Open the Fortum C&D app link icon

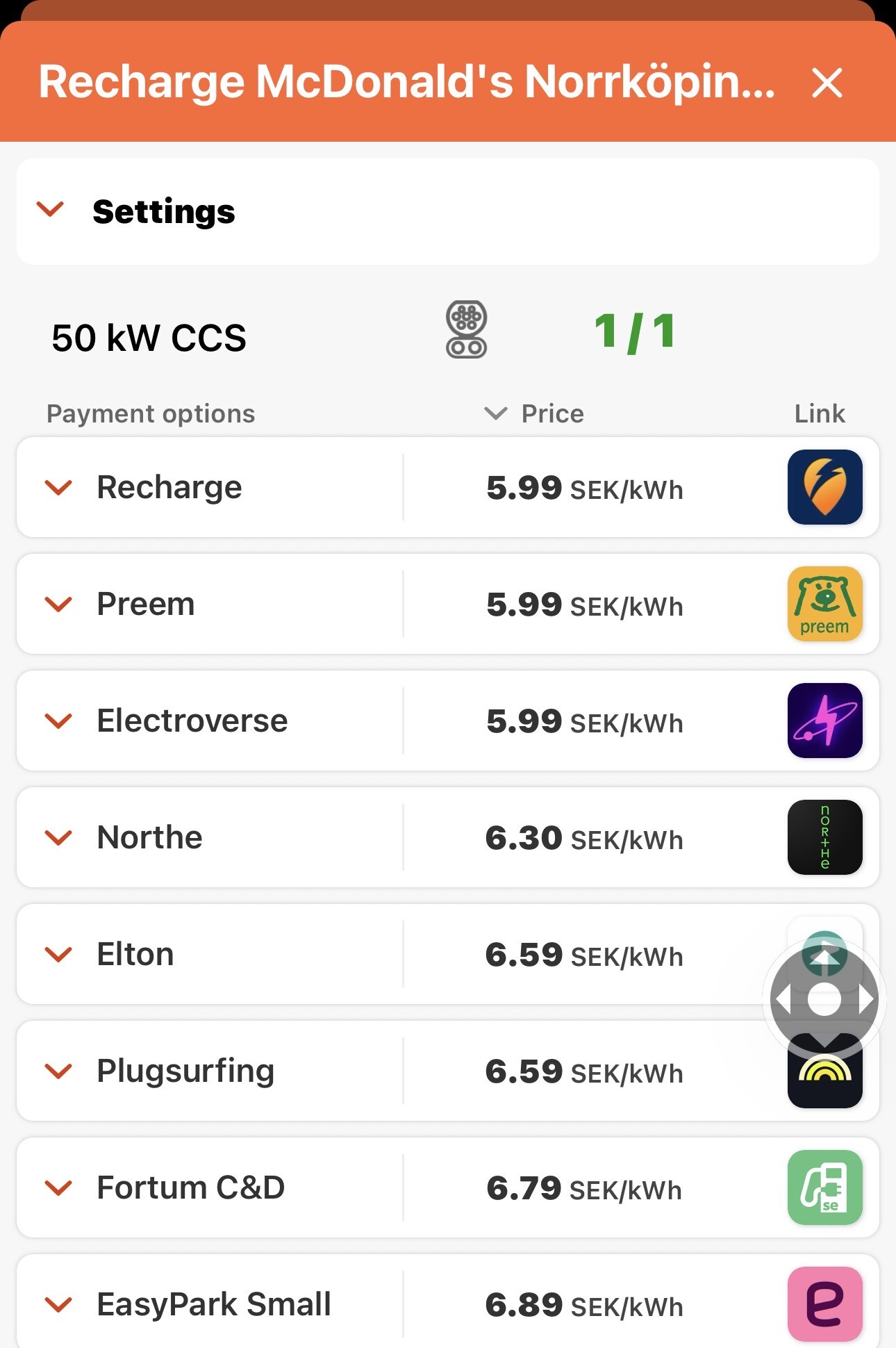(824, 1187)
